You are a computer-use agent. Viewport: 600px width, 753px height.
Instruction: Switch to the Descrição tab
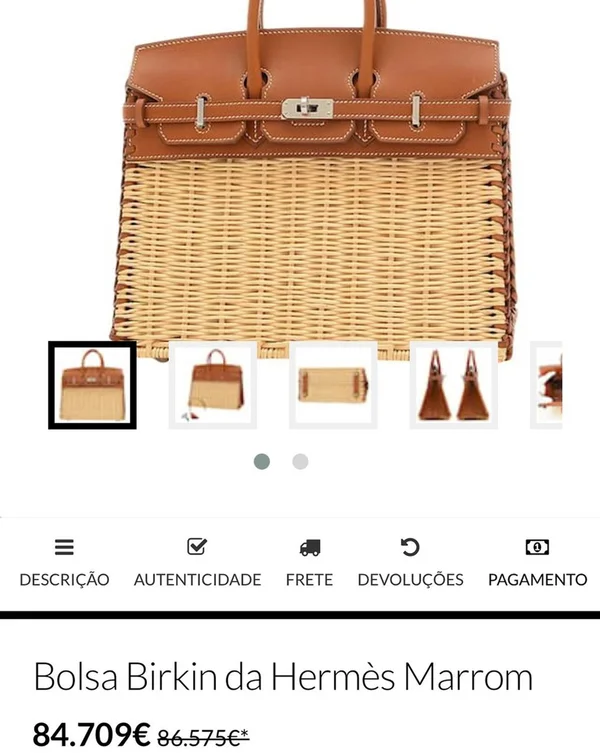64,563
